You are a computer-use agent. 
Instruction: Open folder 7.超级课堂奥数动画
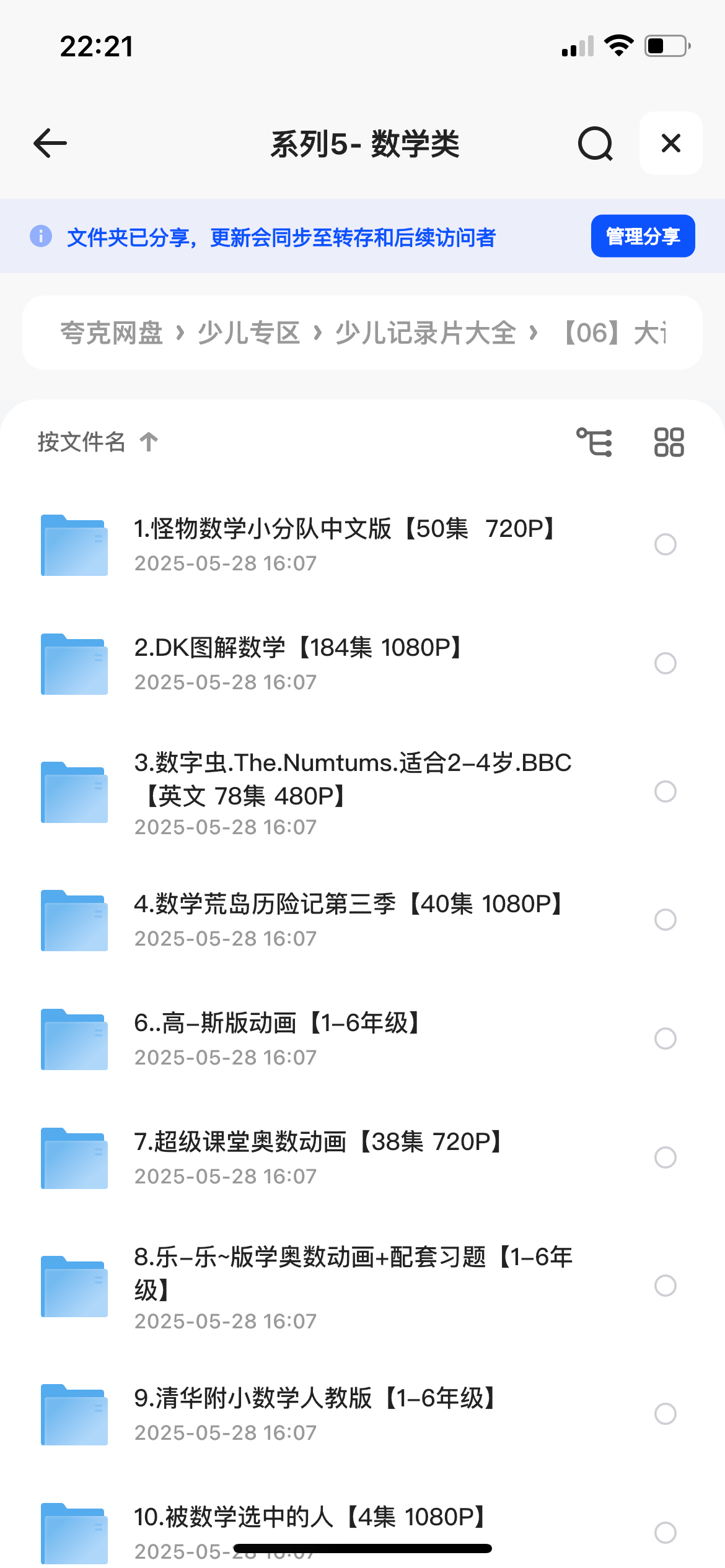[x=347, y=1157]
